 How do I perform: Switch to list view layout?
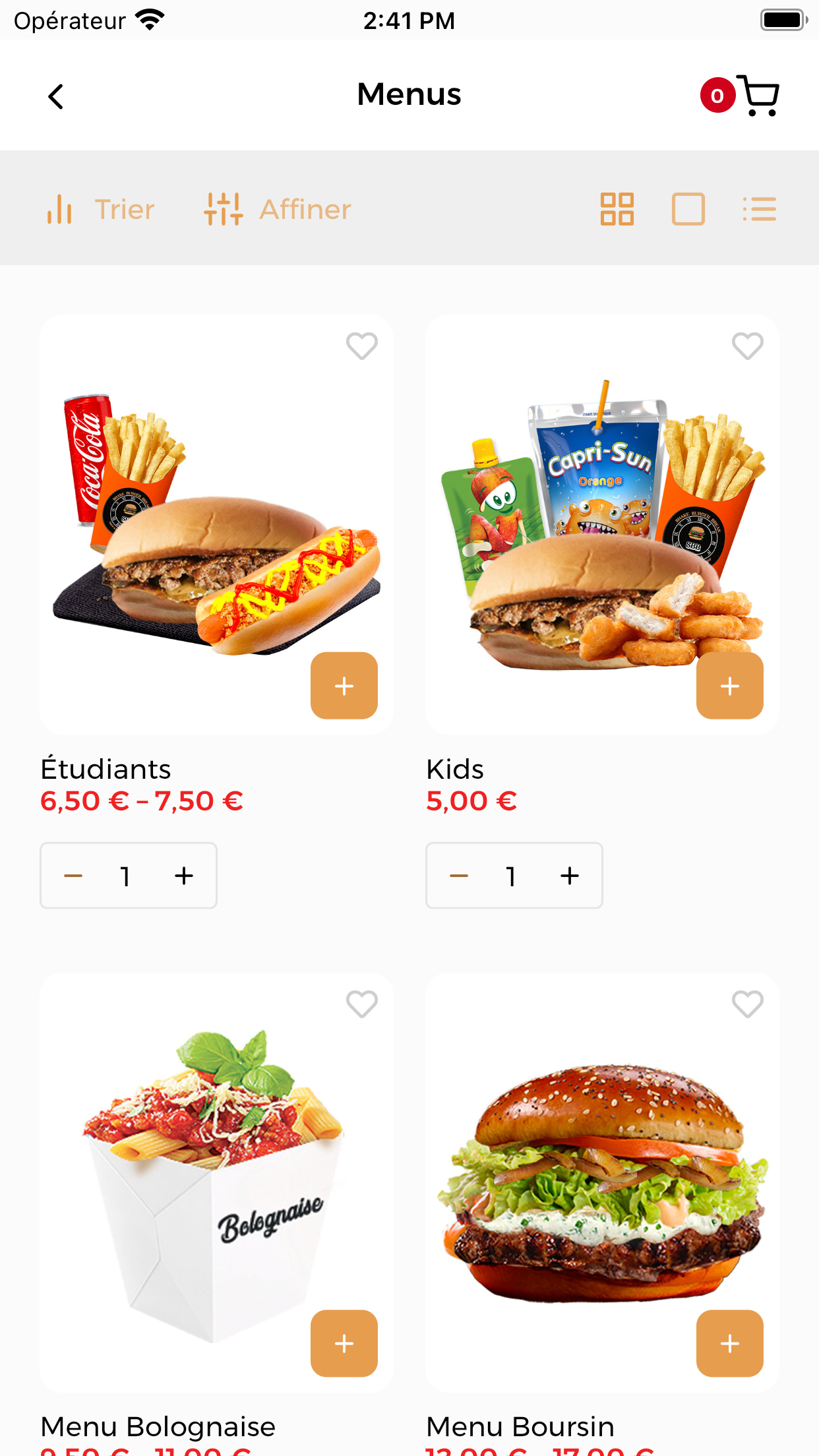coord(759,209)
